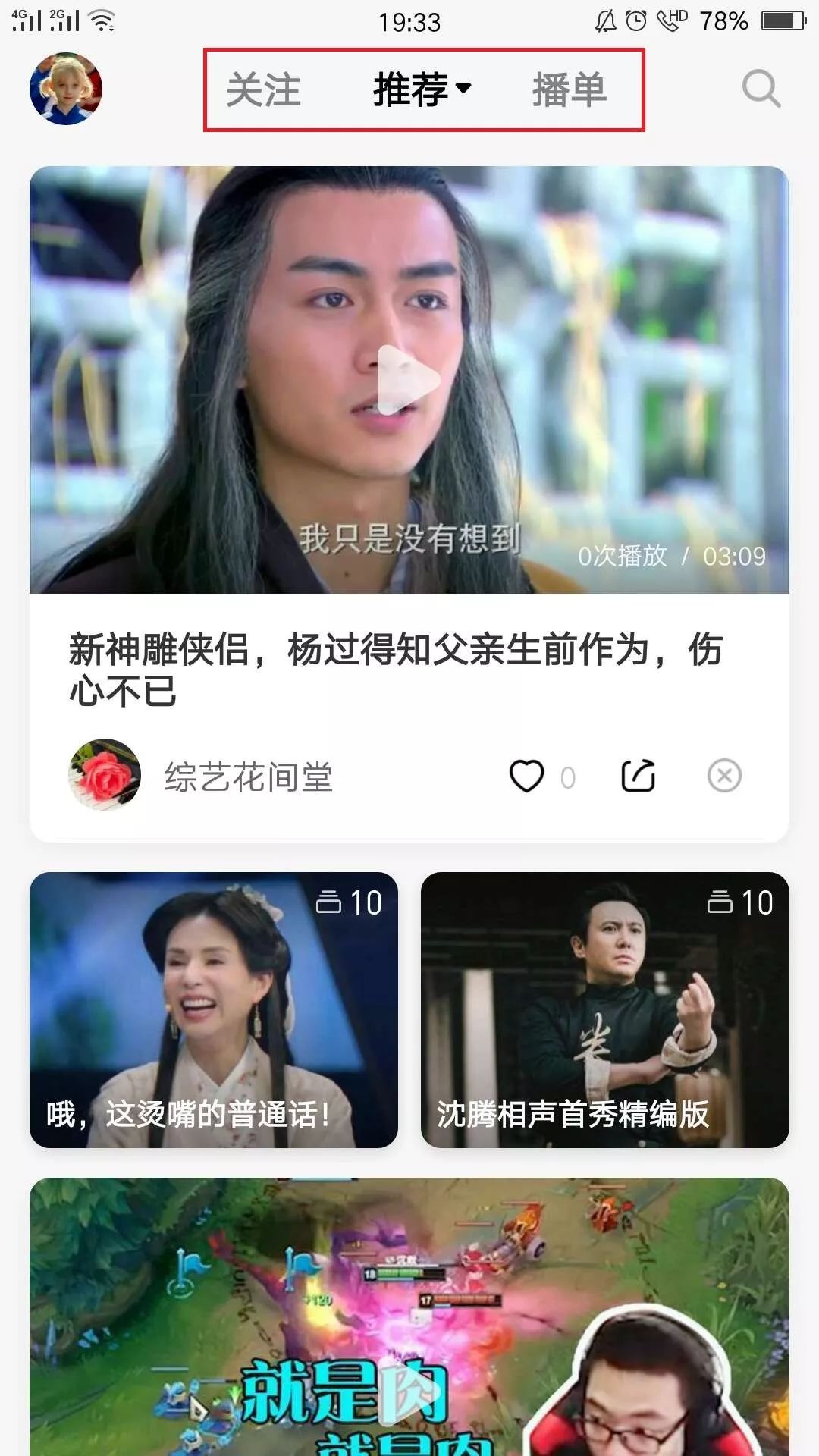Share the 新神雕侠侣 video
The width and height of the screenshot is (819, 1456).
click(x=638, y=777)
